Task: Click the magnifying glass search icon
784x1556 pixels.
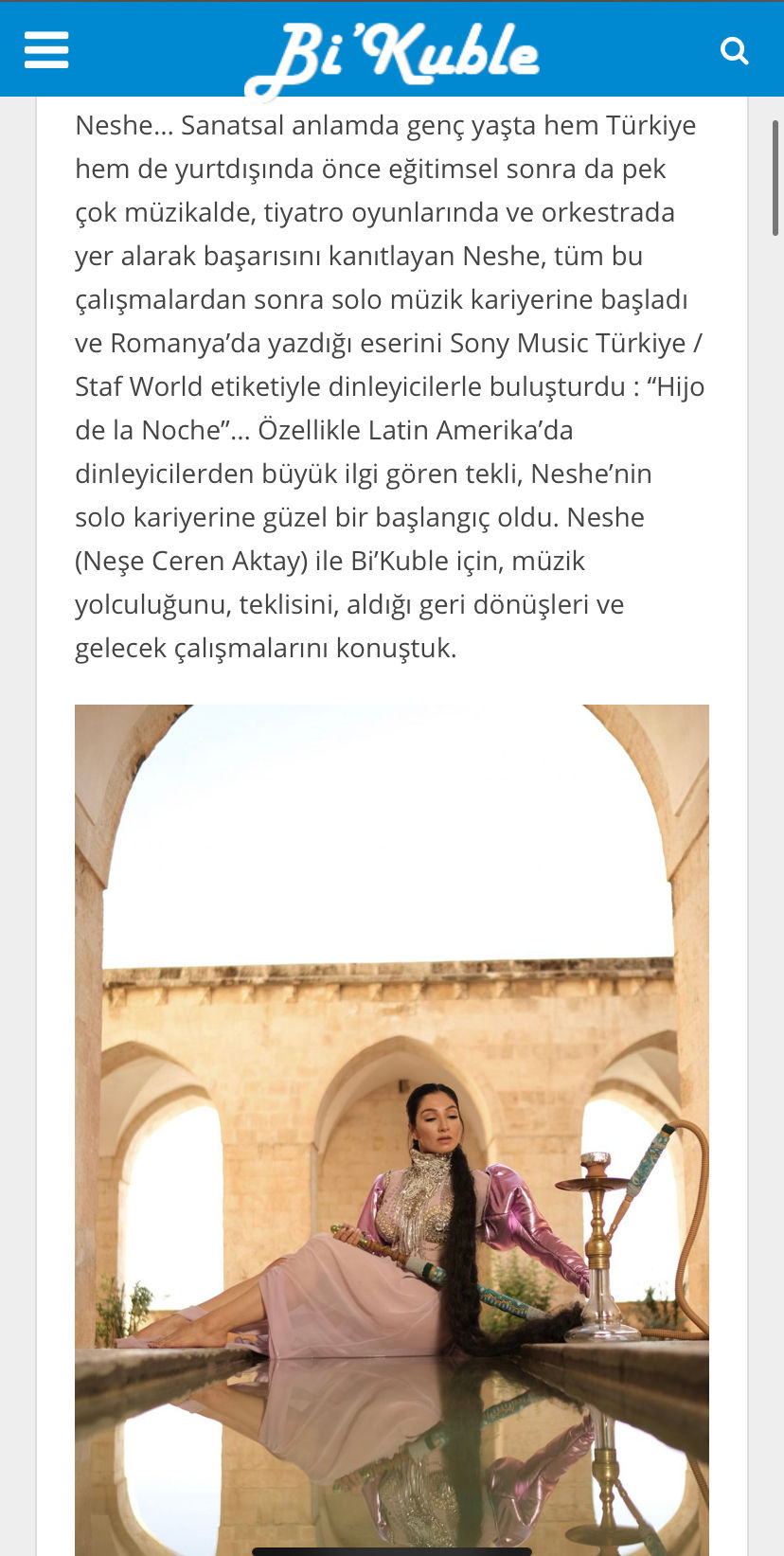Action: click(735, 52)
